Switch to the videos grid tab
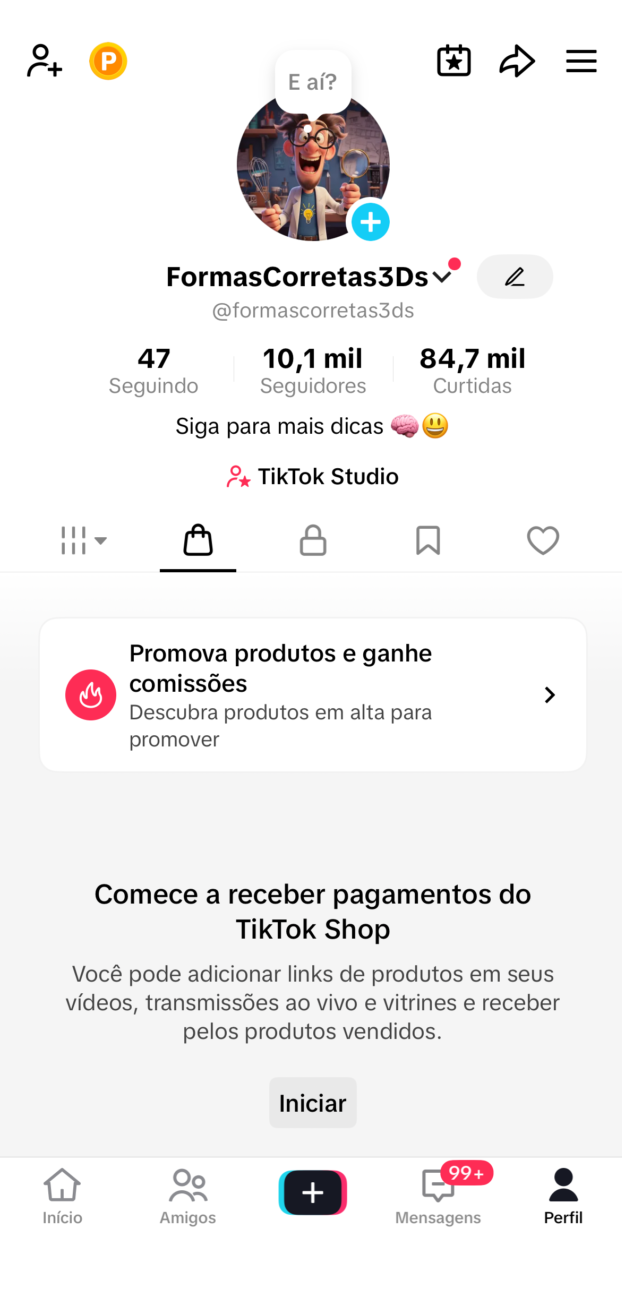Screen dimensions: 622x1289 [x=83, y=541]
